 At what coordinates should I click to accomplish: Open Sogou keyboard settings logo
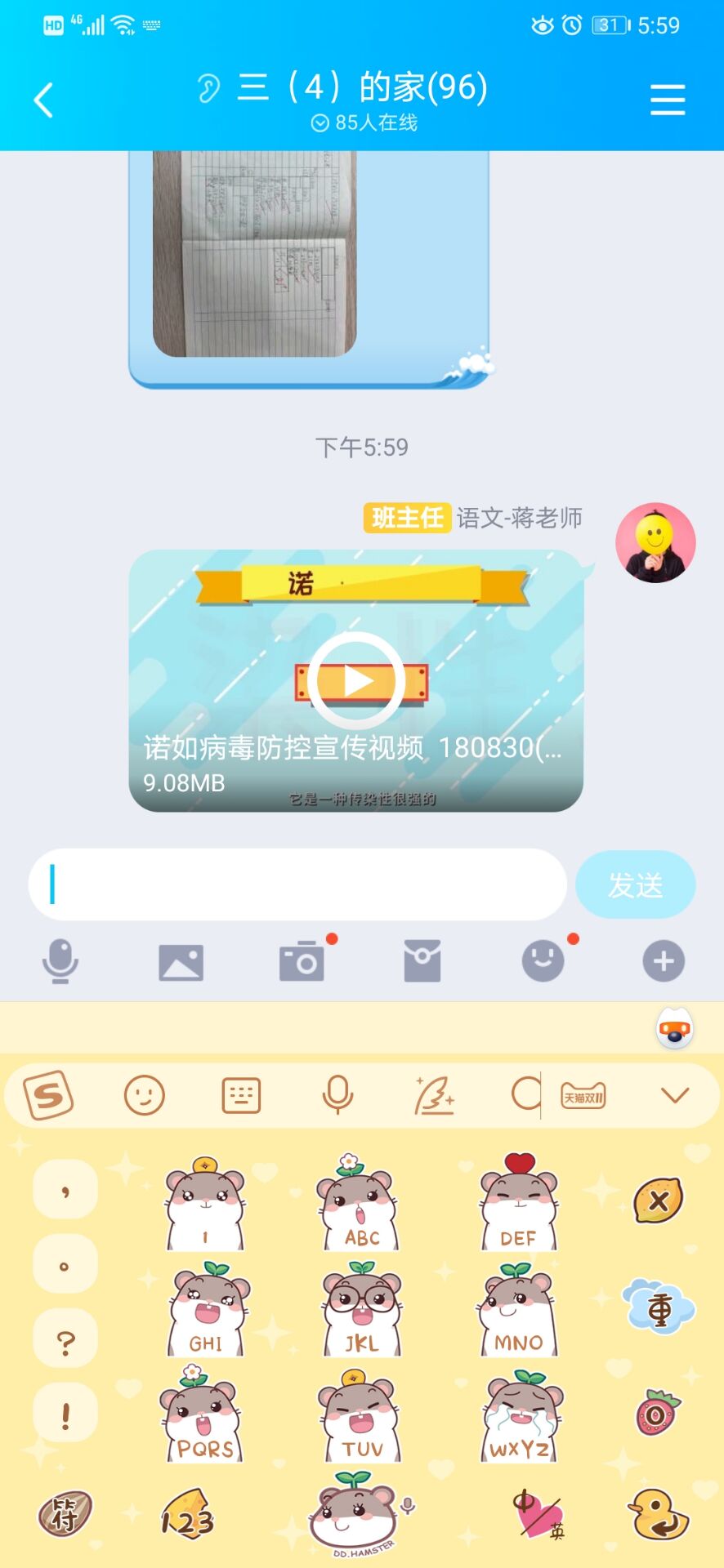pyautogui.click(x=48, y=1095)
